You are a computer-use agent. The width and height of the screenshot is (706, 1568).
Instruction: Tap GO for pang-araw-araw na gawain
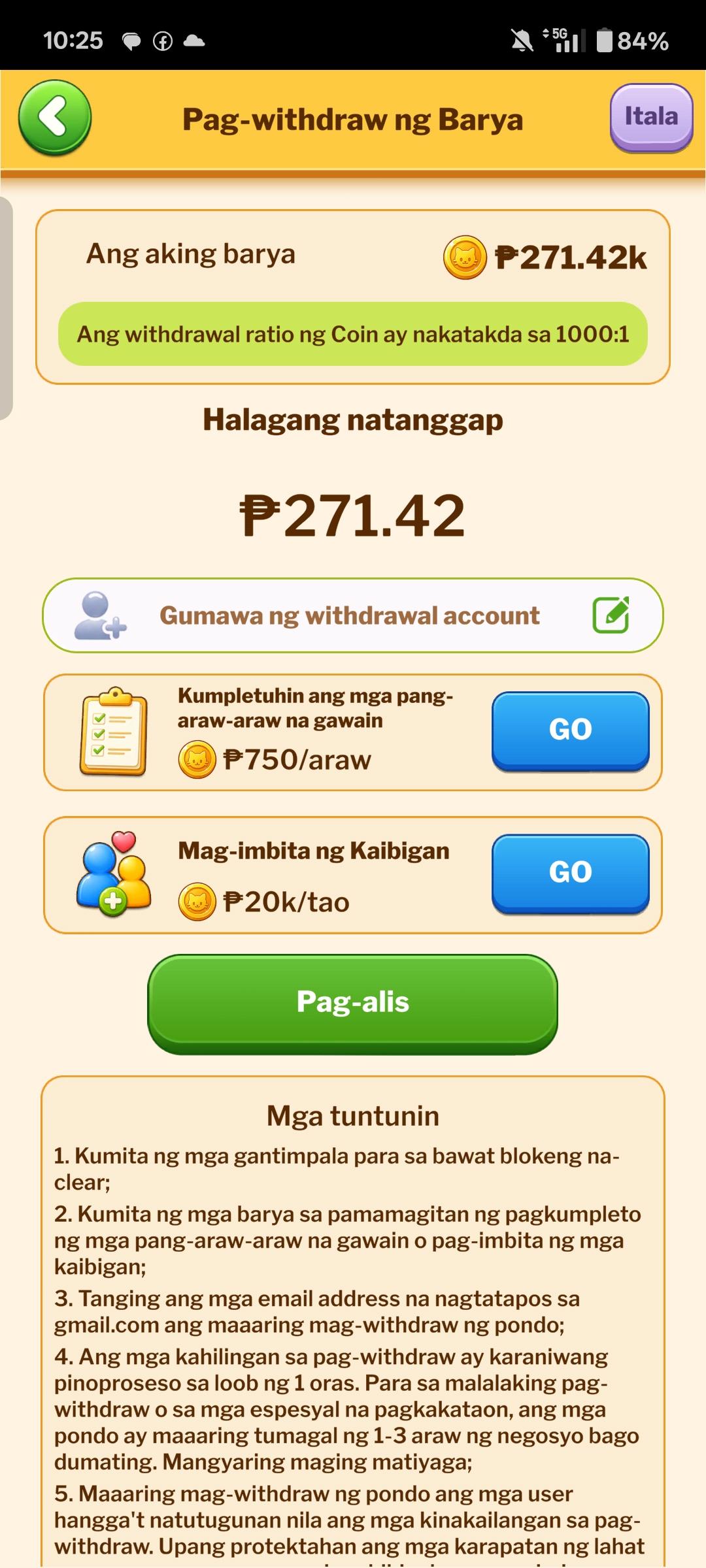click(570, 731)
